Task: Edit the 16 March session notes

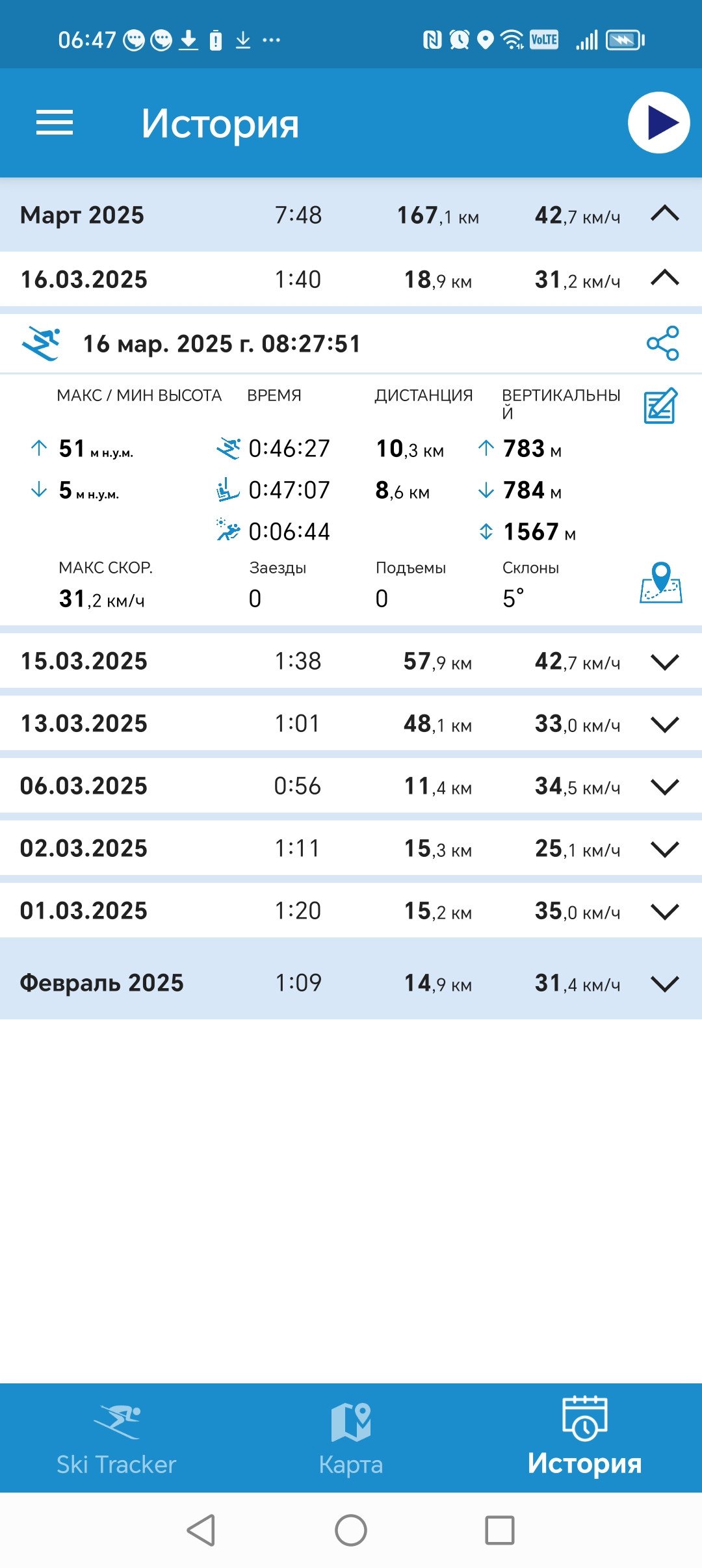Action: 661,406
